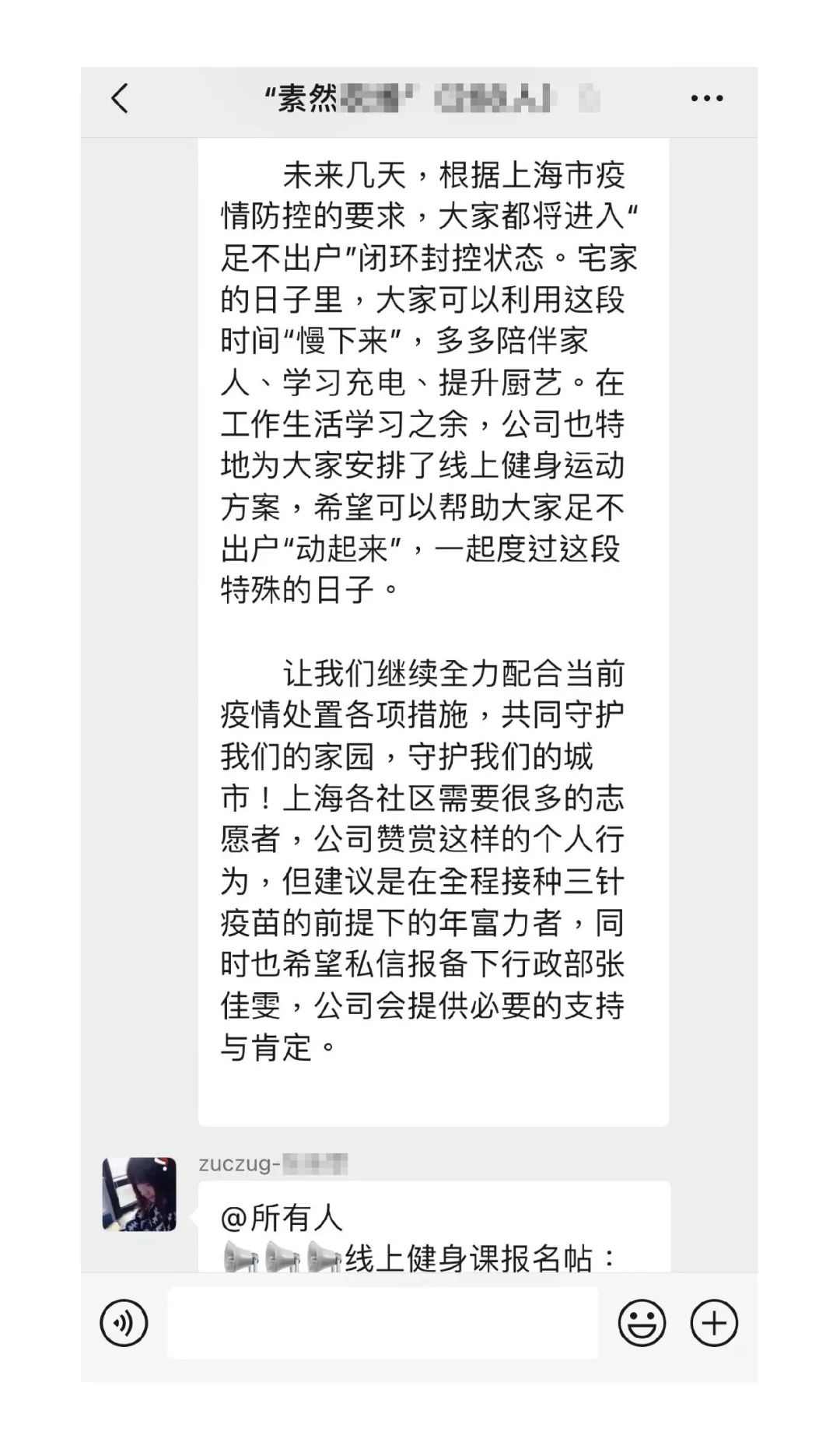The image size is (840, 1435).
Task: Open the chat's three-dot menu
Action: 706,99
